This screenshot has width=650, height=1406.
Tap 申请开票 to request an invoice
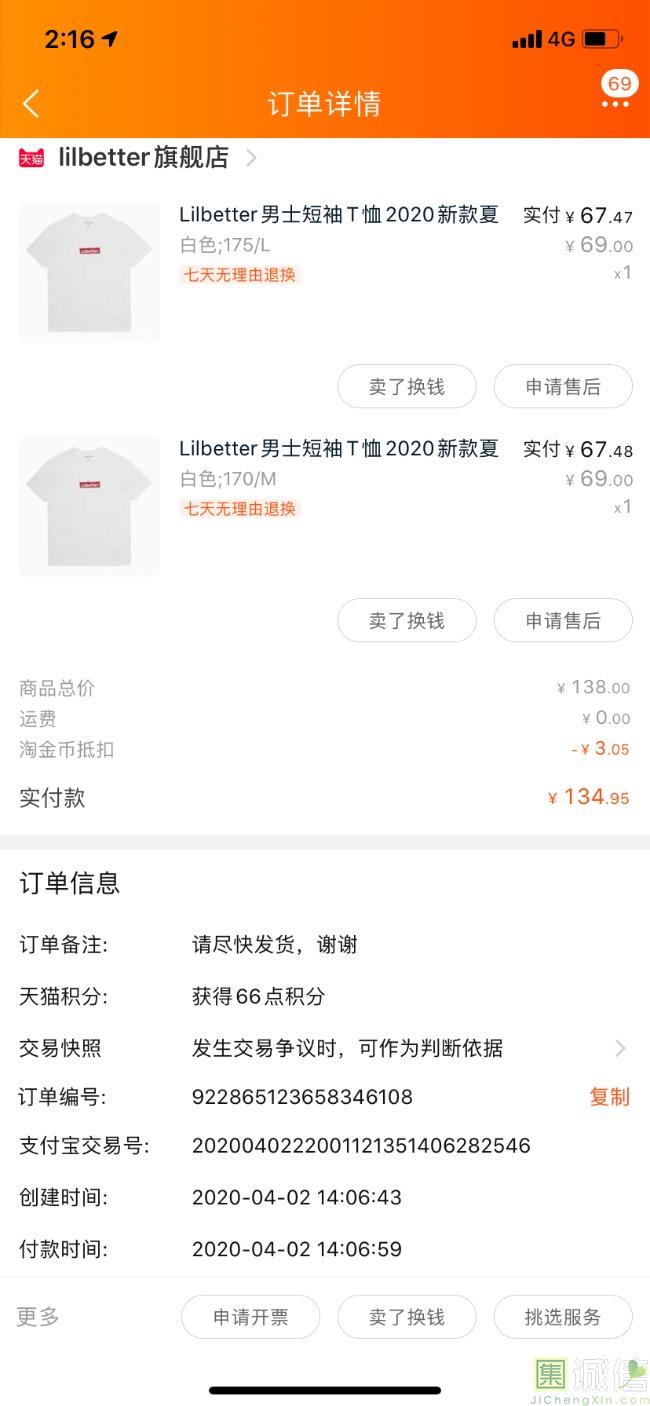click(250, 1317)
